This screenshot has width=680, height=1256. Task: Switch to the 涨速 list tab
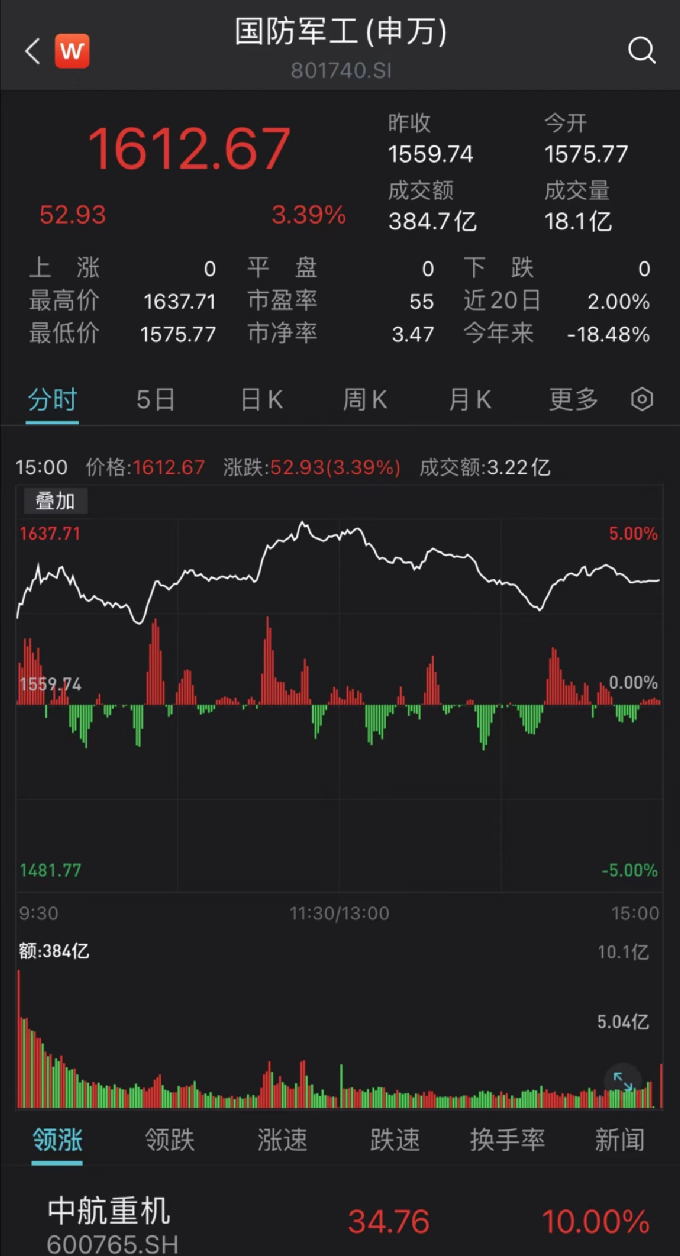click(x=282, y=1139)
